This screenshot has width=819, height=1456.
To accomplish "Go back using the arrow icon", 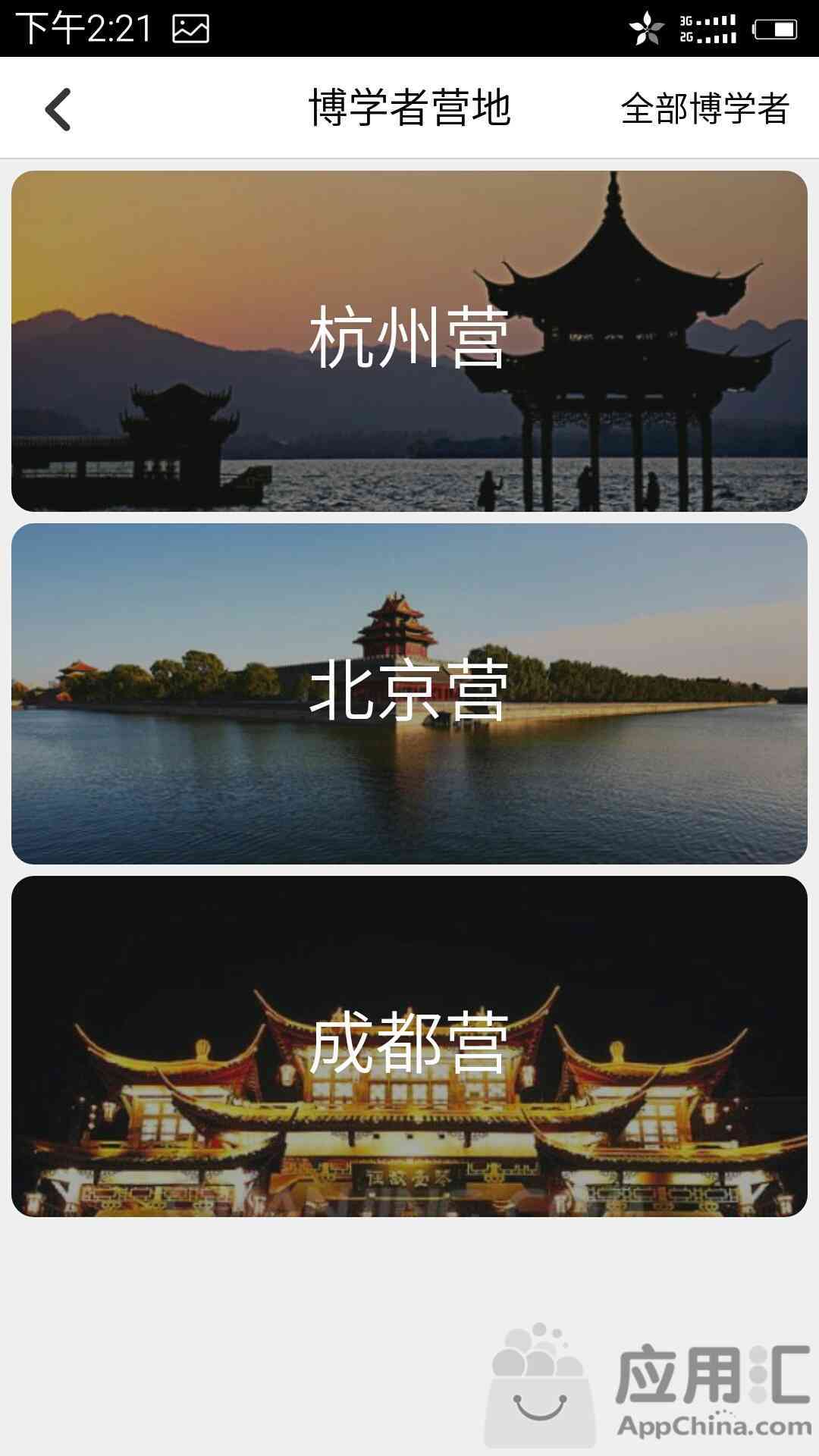I will [58, 109].
